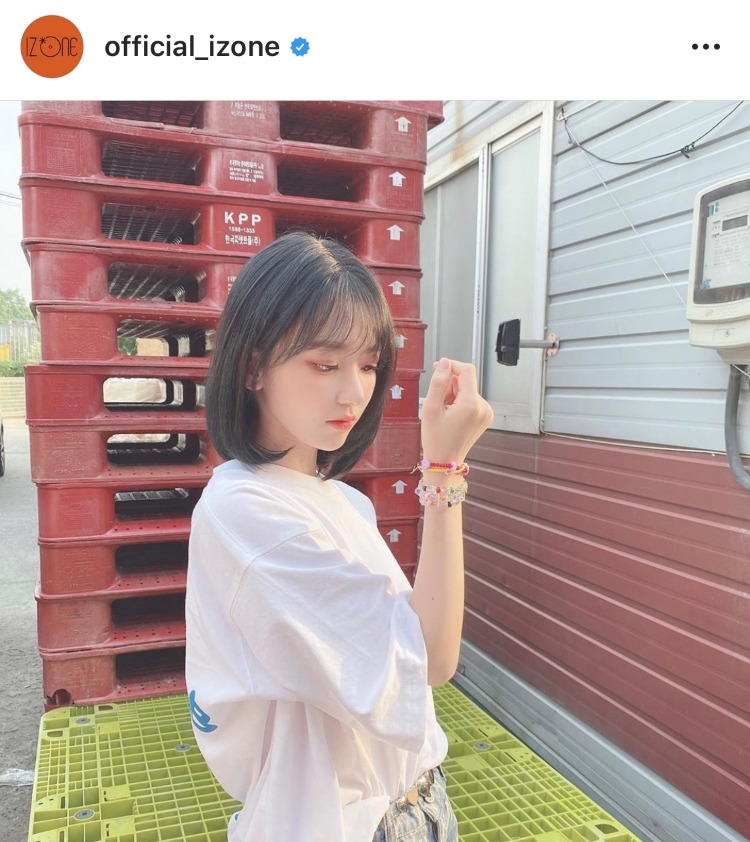
Task: Tap the post photo
Action: click(375, 470)
